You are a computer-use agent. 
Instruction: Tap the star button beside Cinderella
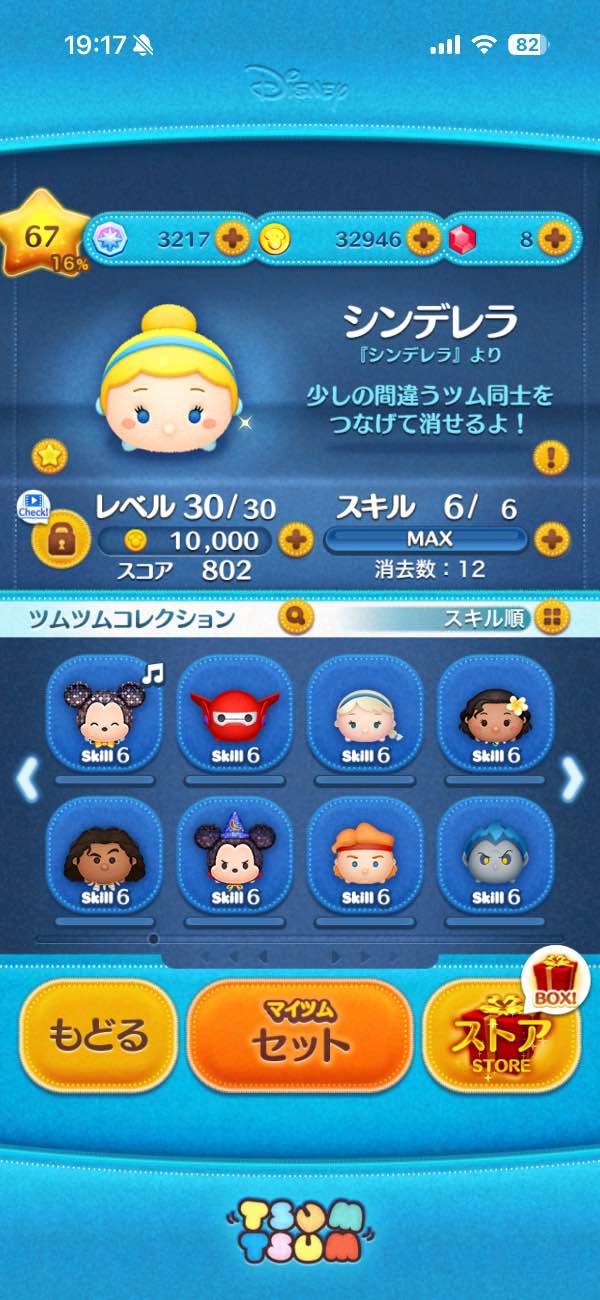point(48,456)
